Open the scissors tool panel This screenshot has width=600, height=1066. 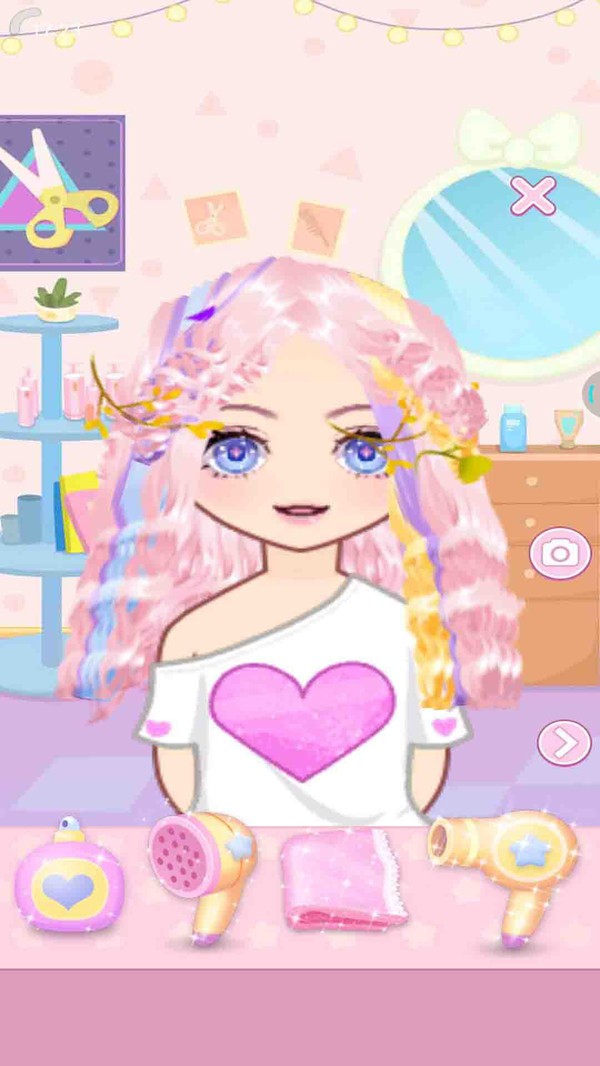62,193
